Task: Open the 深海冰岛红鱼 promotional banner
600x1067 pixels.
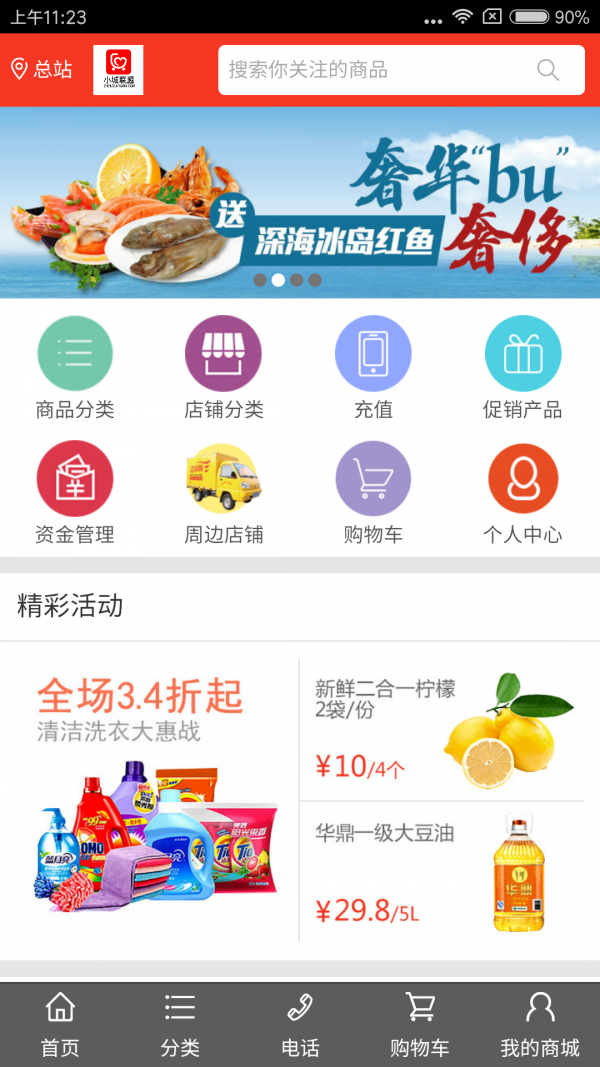Action: click(x=300, y=202)
